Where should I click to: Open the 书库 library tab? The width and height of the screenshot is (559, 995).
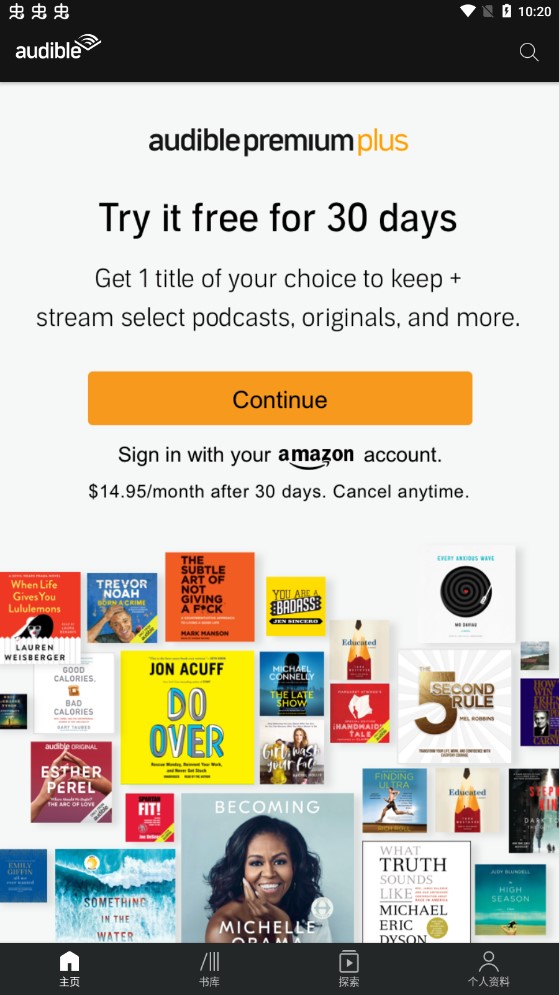point(209,968)
